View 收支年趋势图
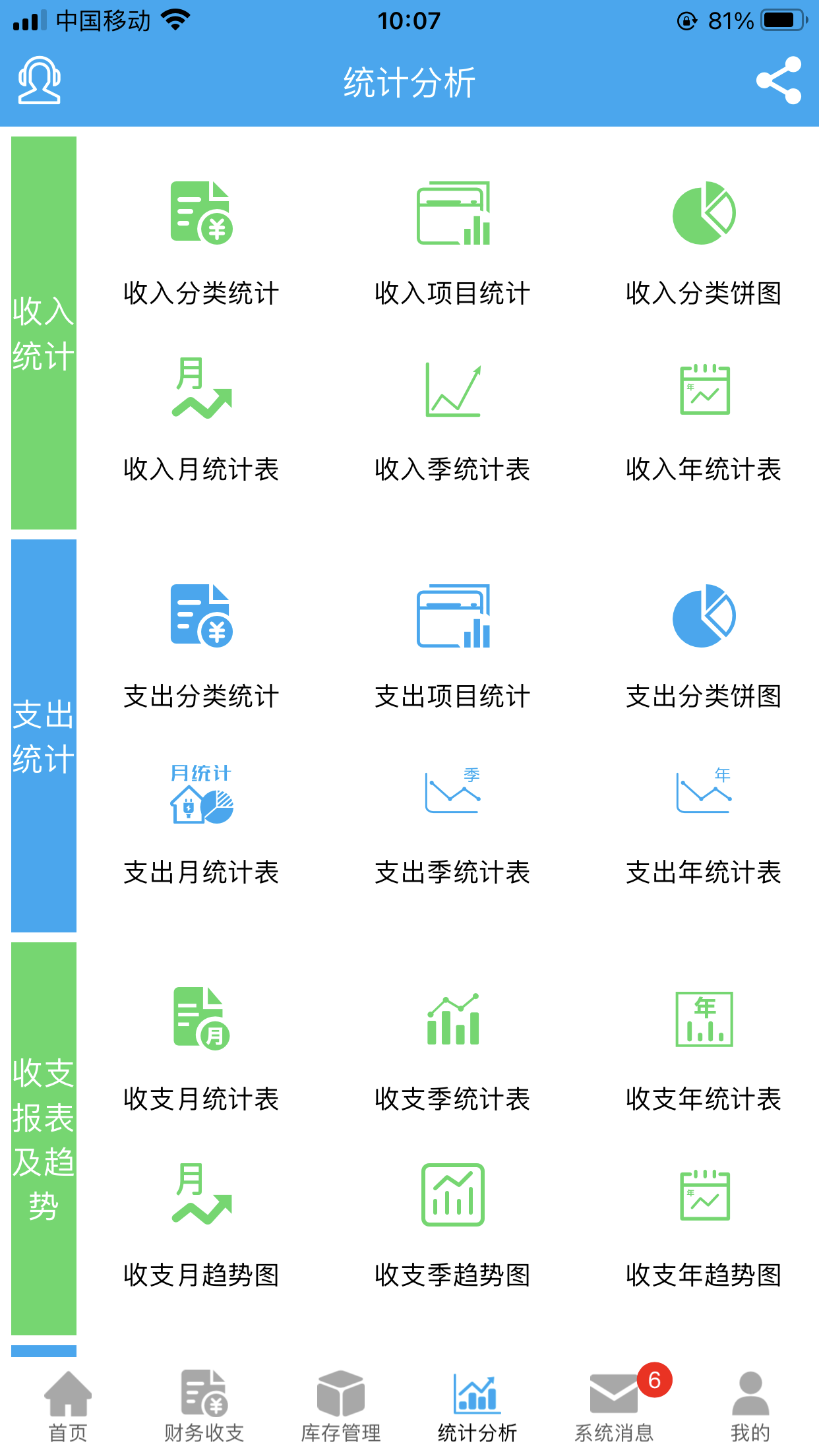Image resolution: width=819 pixels, height=1456 pixels. (704, 1225)
